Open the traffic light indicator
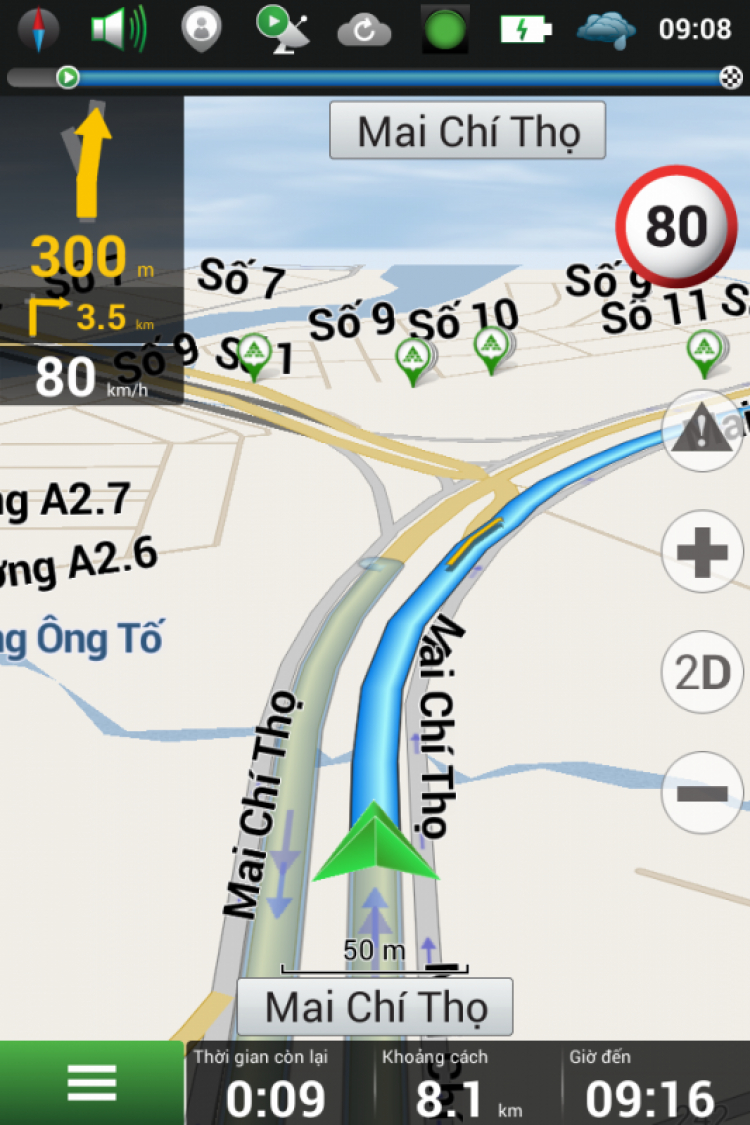The image size is (750, 1125). [445, 29]
